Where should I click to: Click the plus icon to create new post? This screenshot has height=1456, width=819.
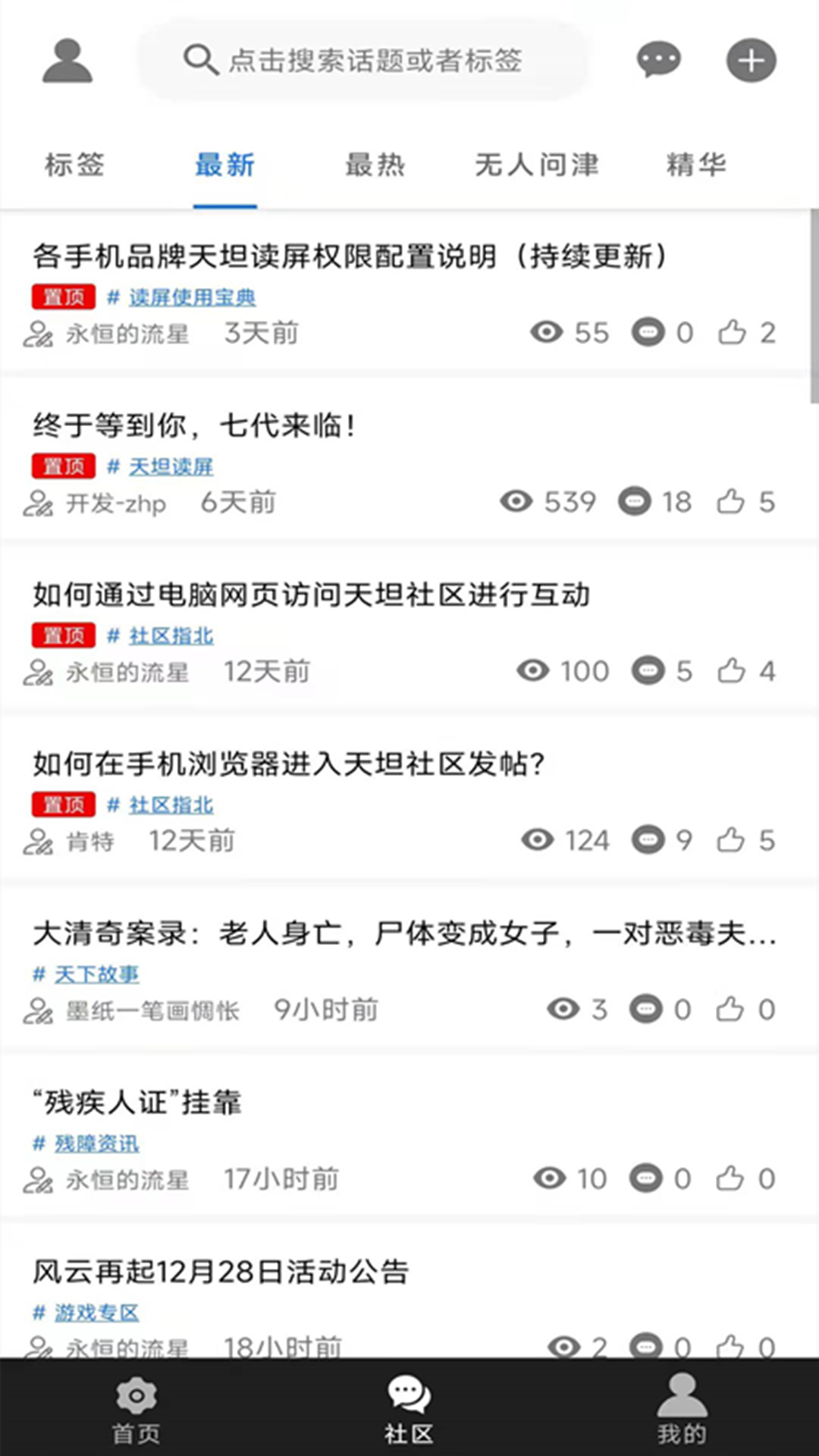tap(751, 61)
